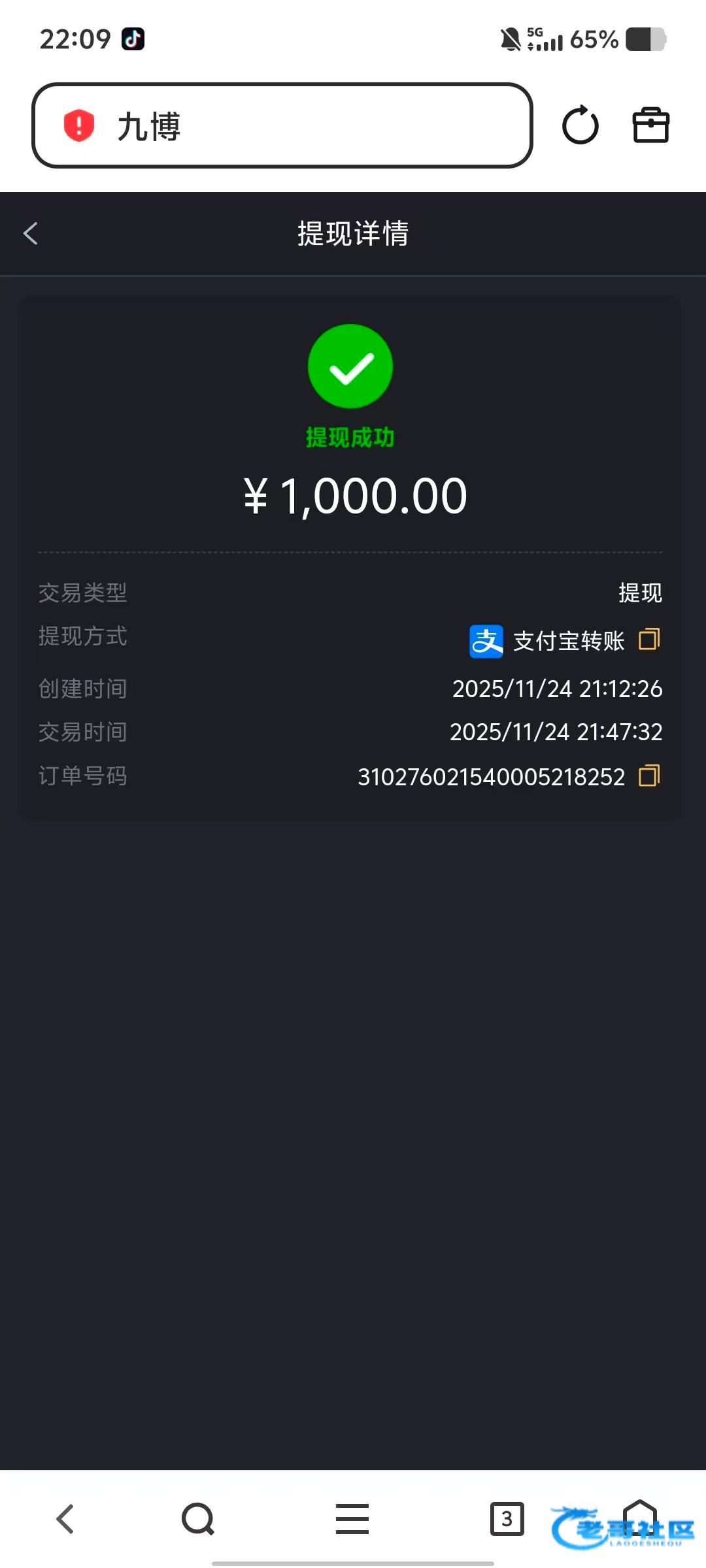Go to the browser home page
The image size is (706, 1568).
[639, 1516]
